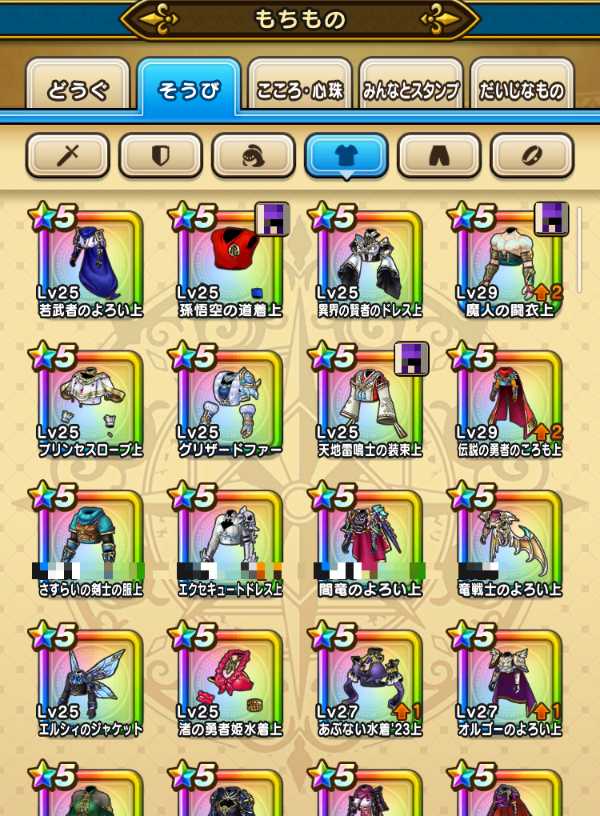Screen dimensions: 600x816
Task: Select 闇竜のよろい上 armor
Action: tap(370, 542)
